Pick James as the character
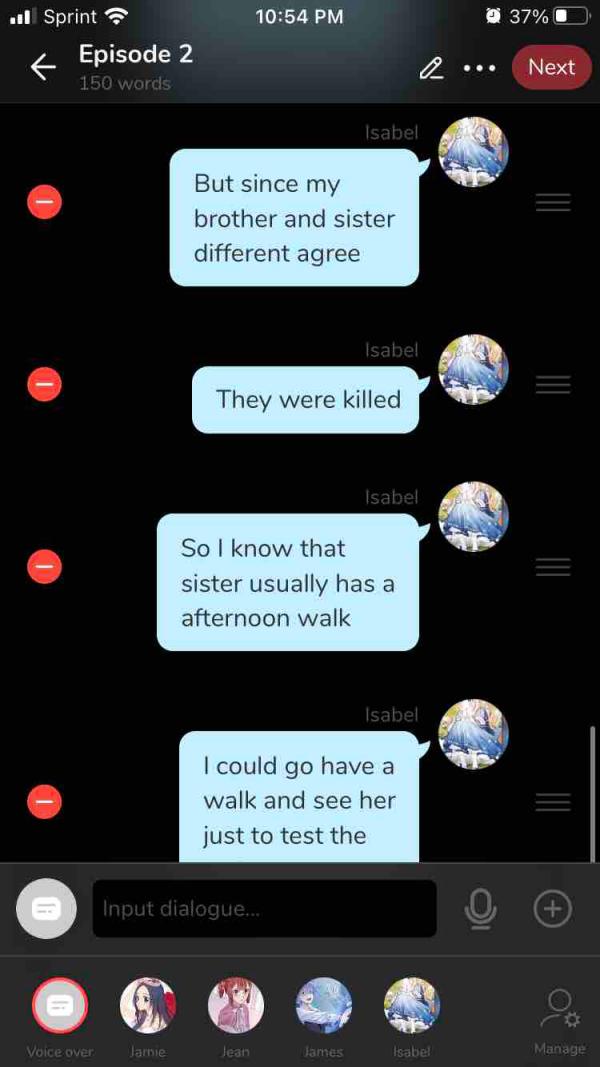This screenshot has width=600, height=1067. pyautogui.click(x=324, y=1006)
